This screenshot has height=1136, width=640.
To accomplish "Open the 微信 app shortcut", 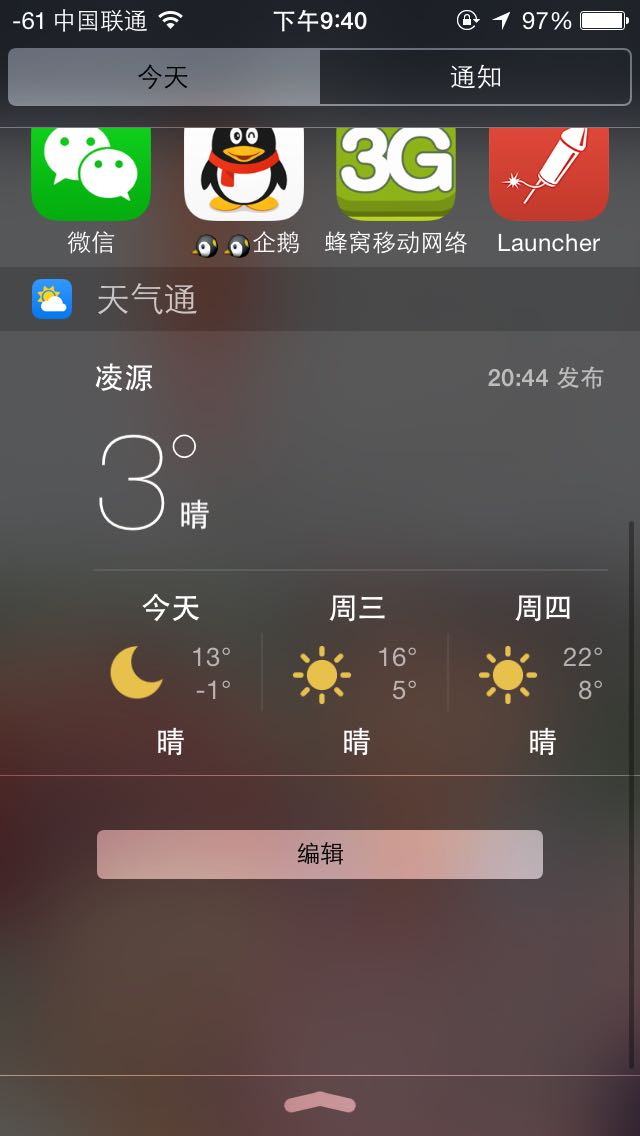I will [91, 175].
